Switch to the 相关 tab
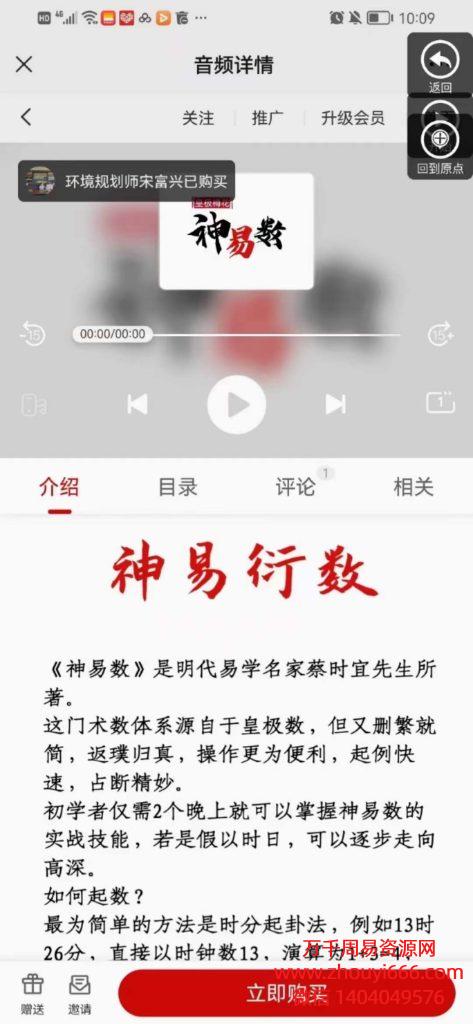 coord(413,487)
